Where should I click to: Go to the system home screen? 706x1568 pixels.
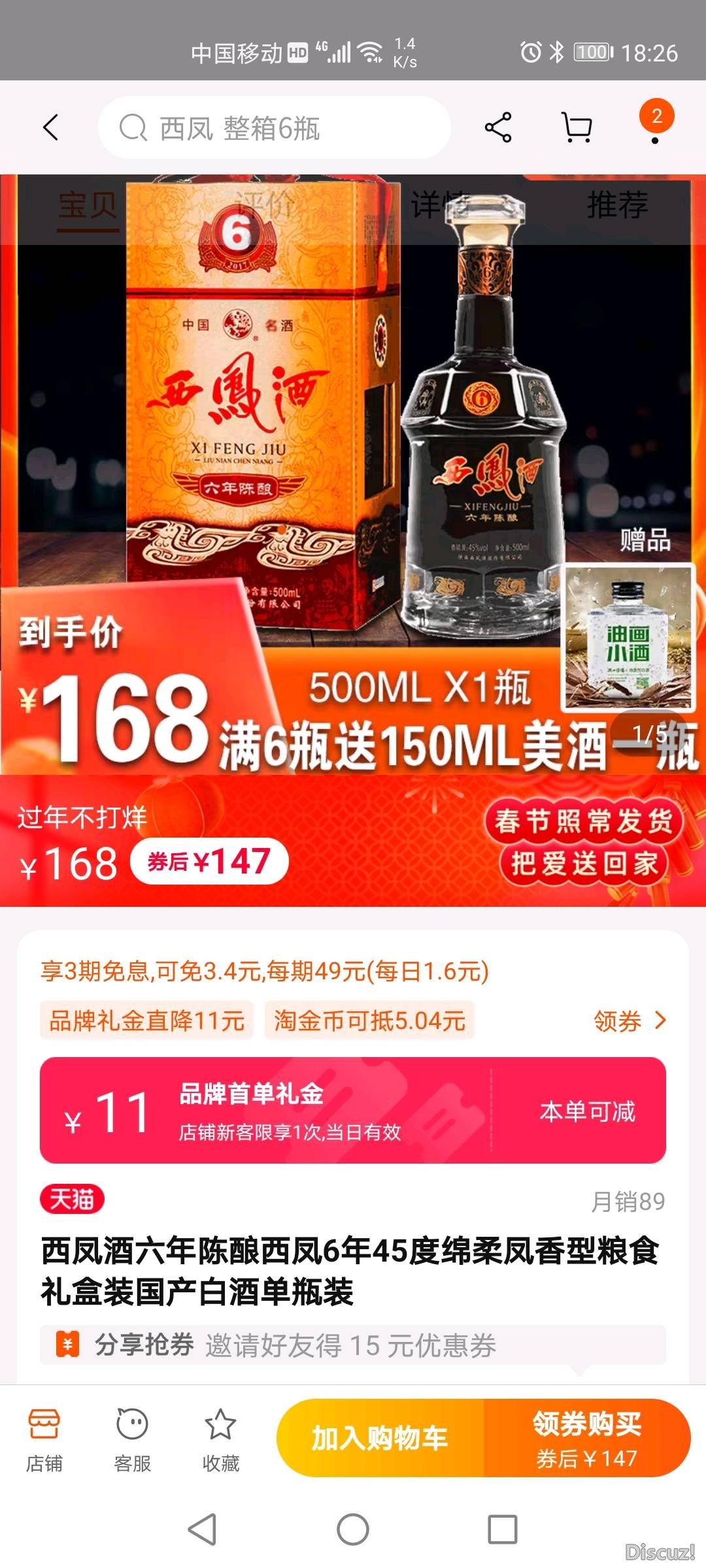tap(353, 1529)
